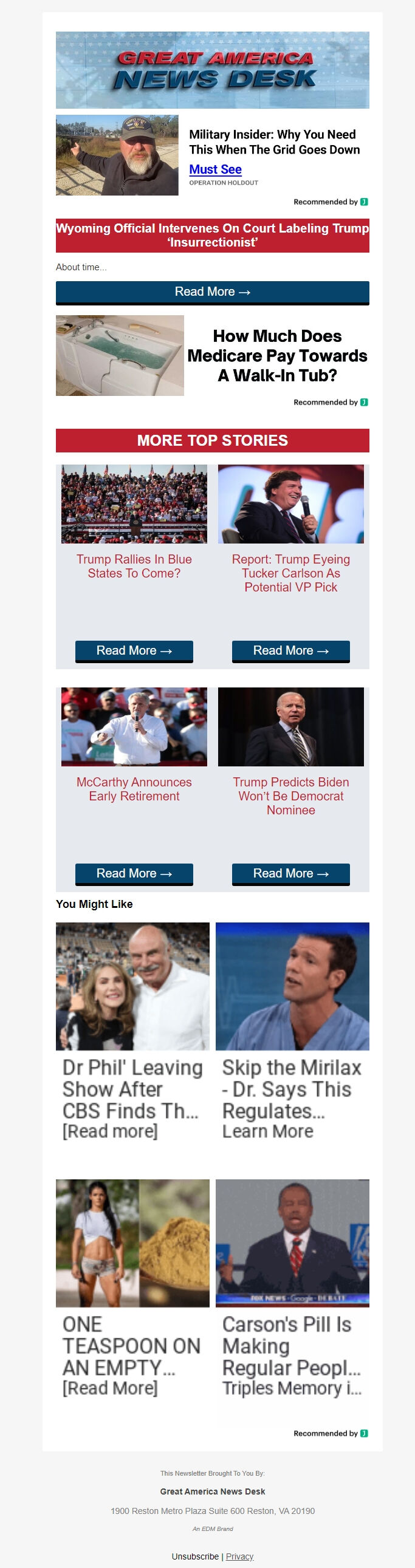This screenshot has height=1568, width=415.
Task: Open the Medicare walk-in tub ad
Action: coord(276,355)
